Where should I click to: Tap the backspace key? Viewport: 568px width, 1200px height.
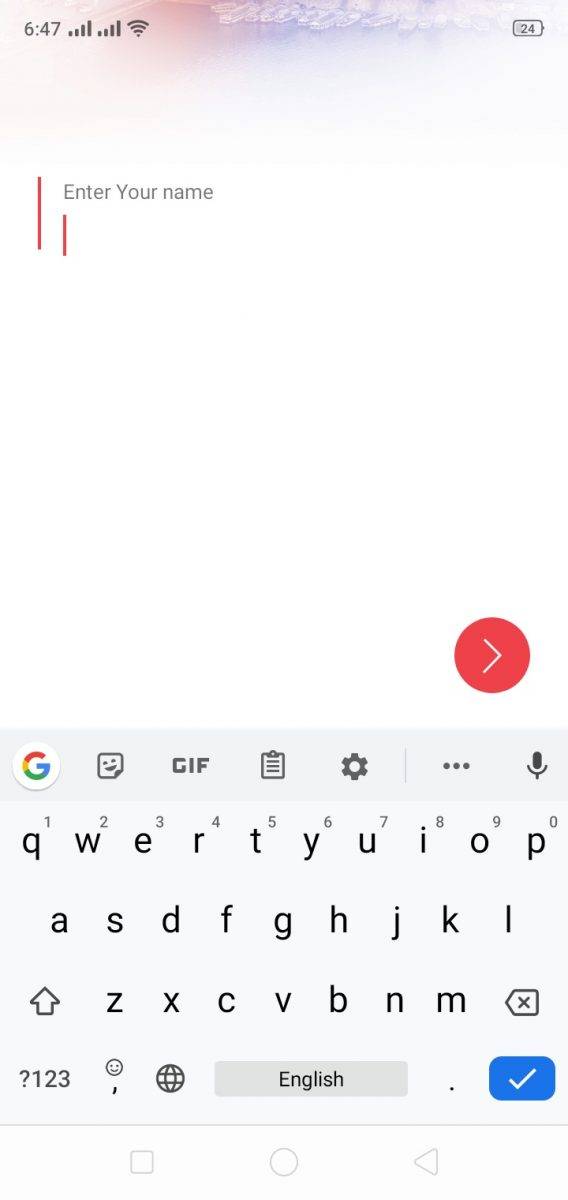tap(522, 1002)
